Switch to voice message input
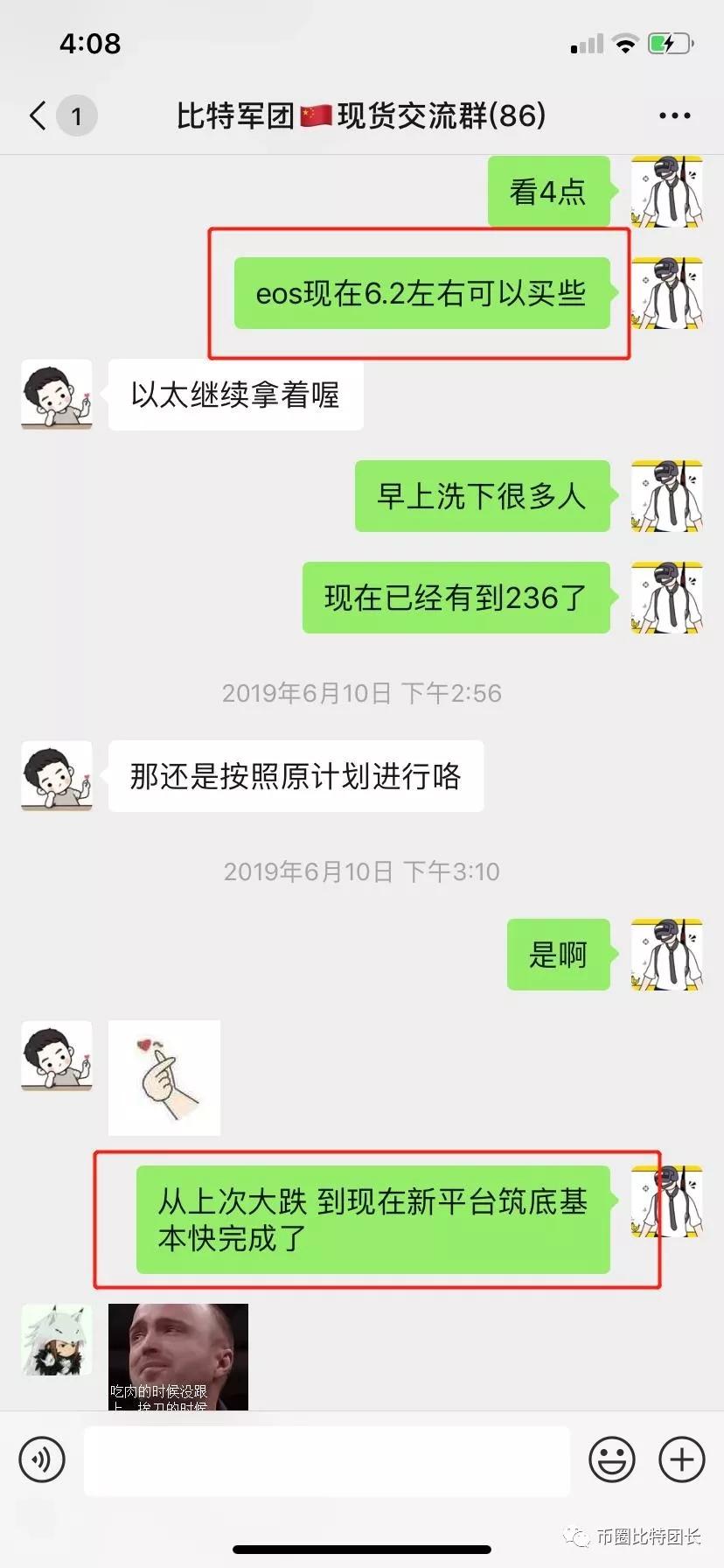The height and width of the screenshot is (1568, 724). (x=42, y=1459)
